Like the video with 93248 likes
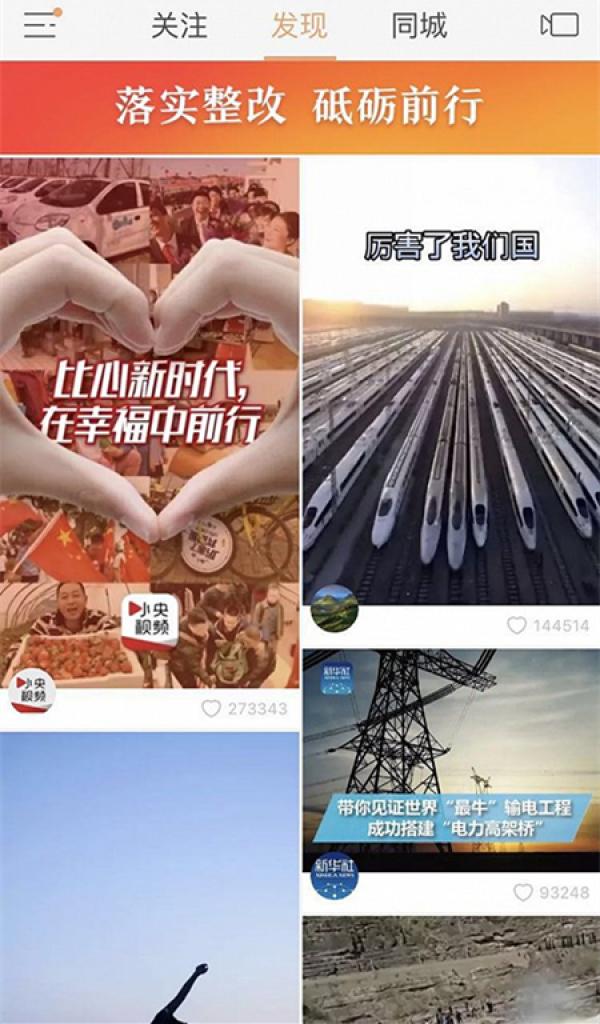Viewport: 600px width, 1024px height. tap(523, 893)
